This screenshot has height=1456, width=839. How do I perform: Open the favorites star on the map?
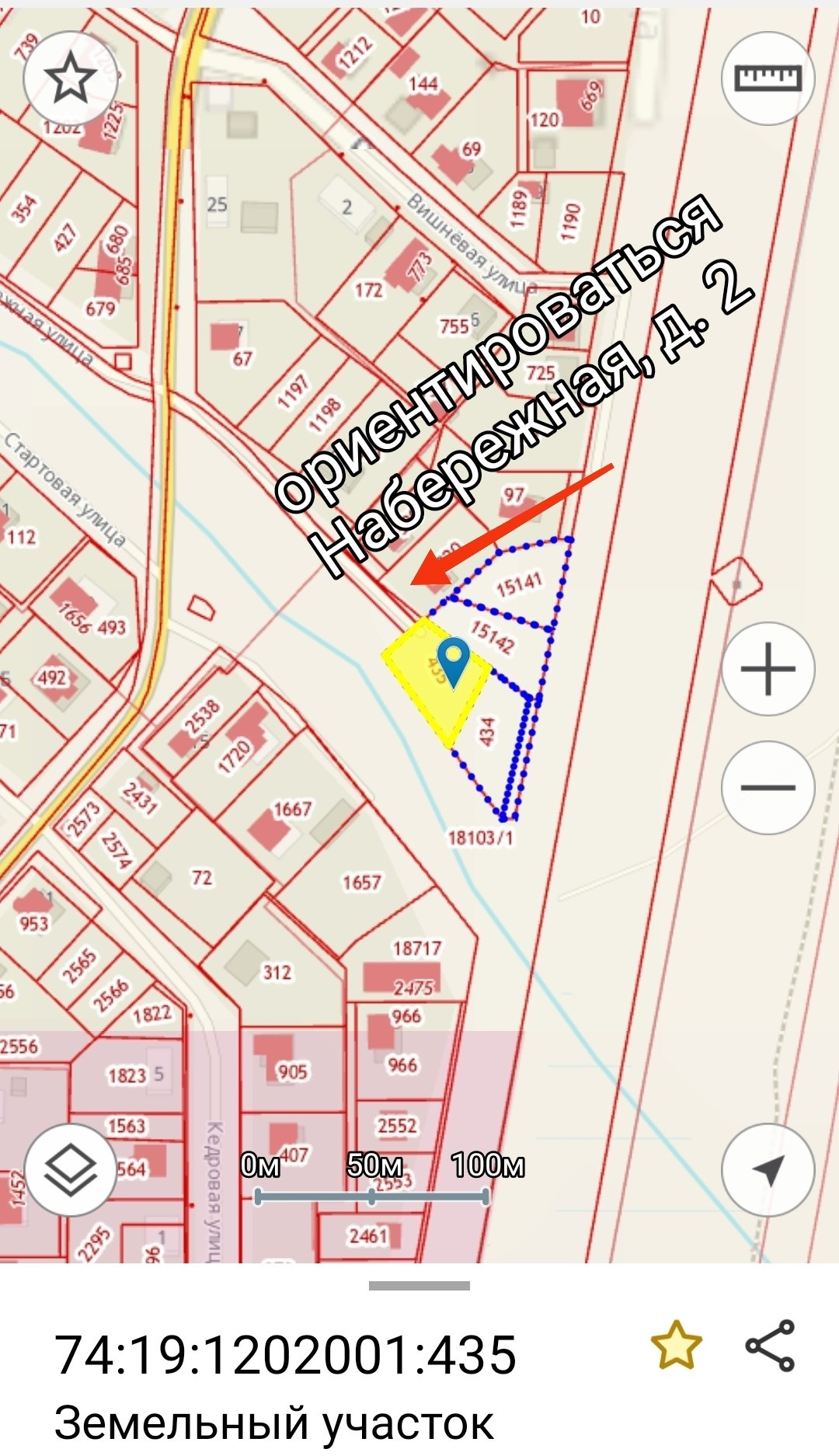pyautogui.click(x=70, y=78)
